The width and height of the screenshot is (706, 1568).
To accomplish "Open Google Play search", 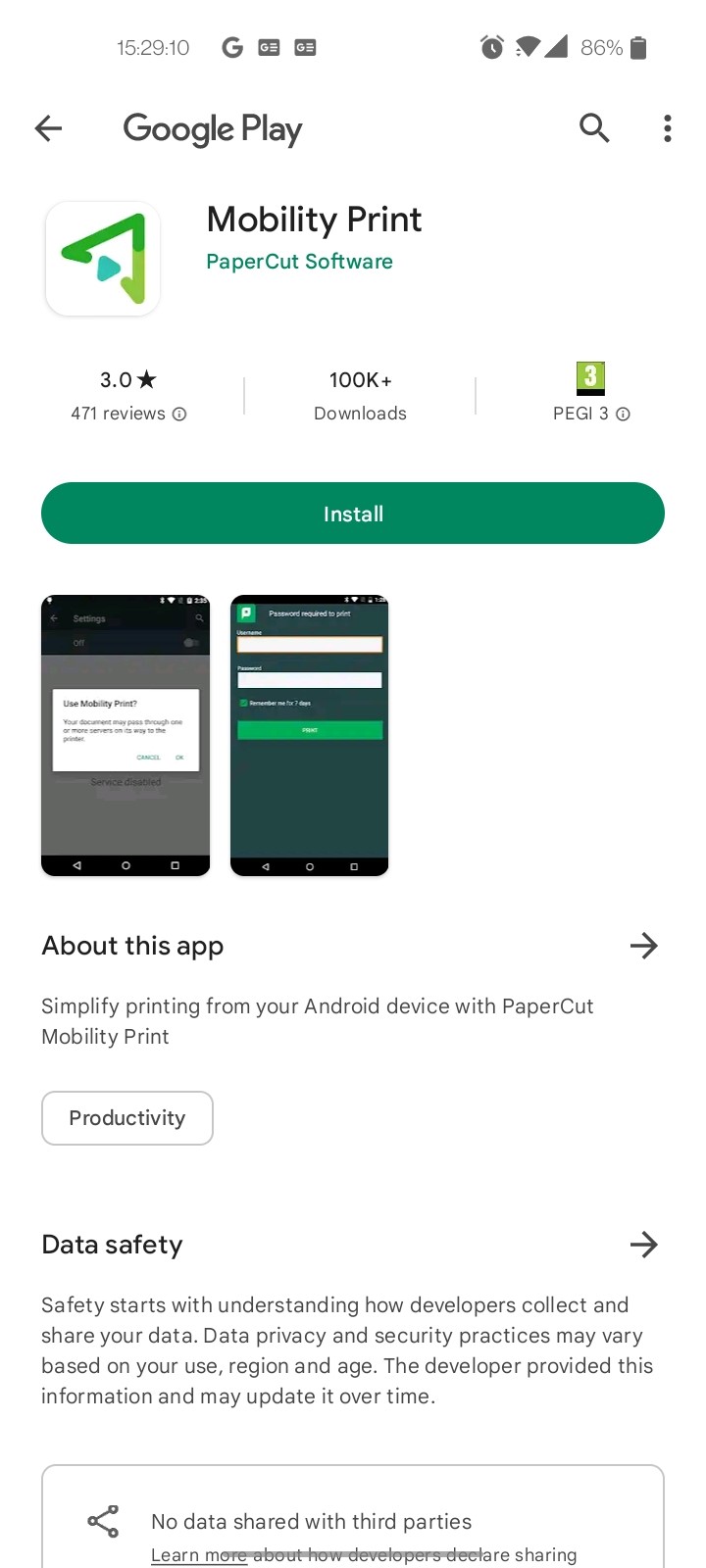I will tap(594, 128).
